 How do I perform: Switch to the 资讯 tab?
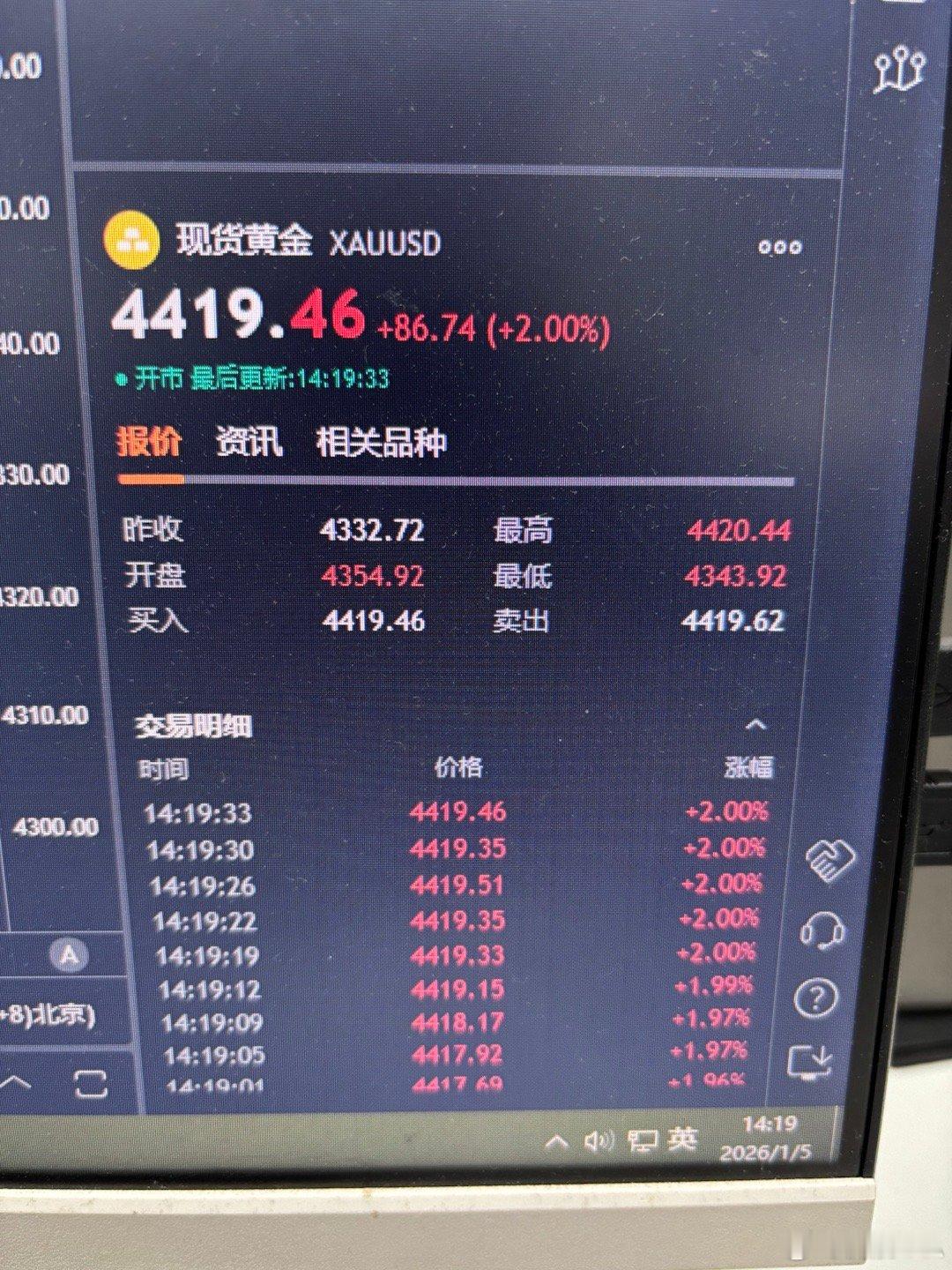pyautogui.click(x=249, y=442)
